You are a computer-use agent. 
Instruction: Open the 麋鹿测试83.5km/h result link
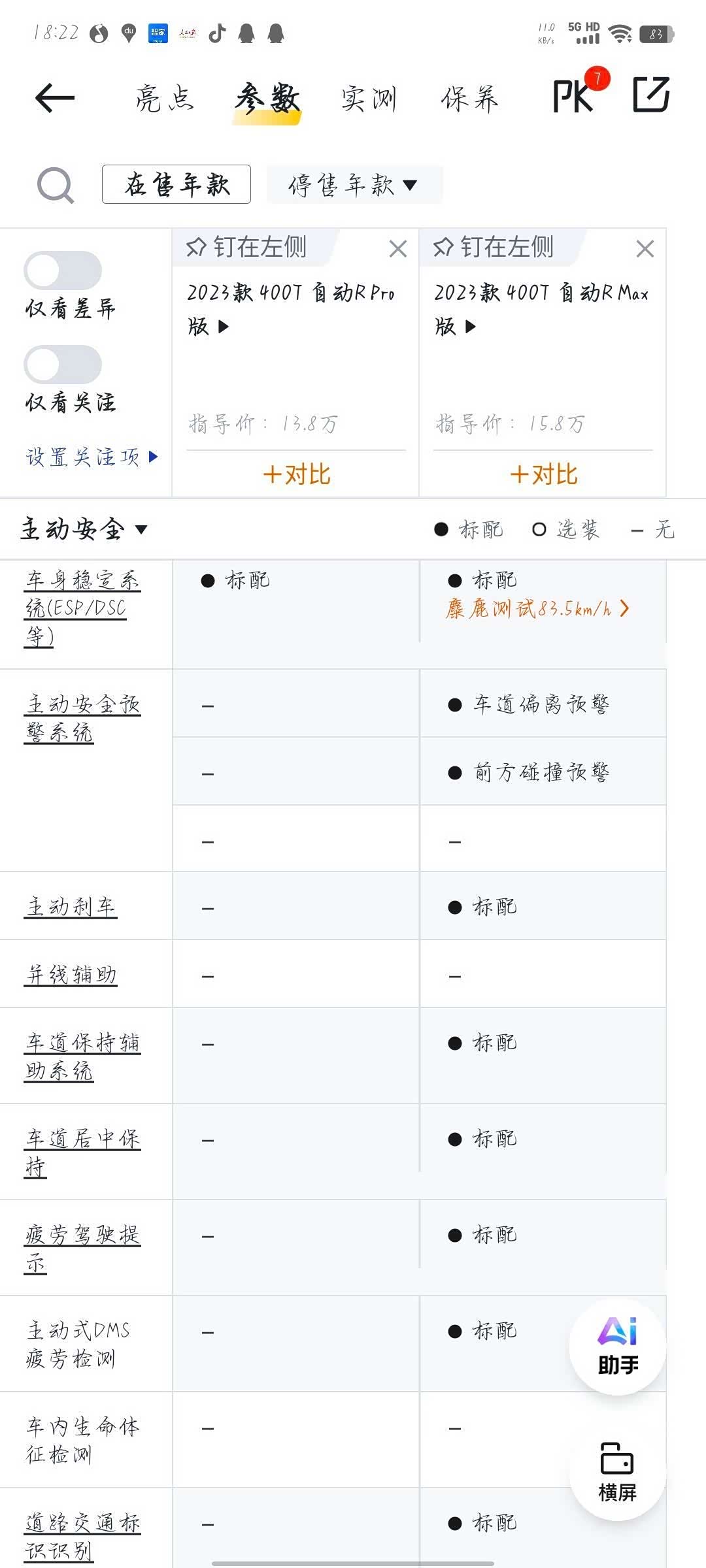click(537, 609)
